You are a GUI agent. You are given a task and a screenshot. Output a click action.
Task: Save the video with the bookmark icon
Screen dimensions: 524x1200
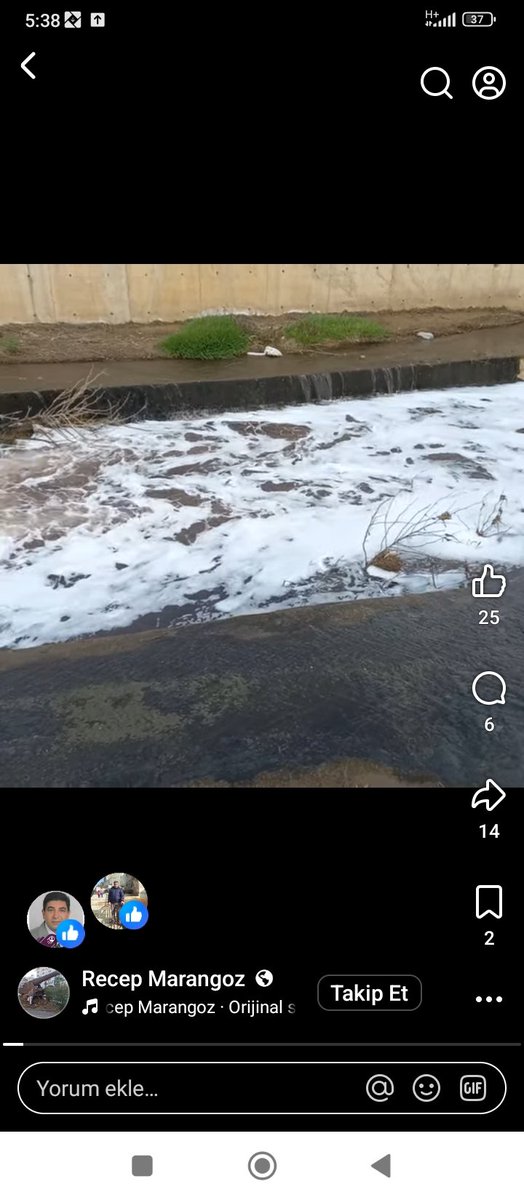point(488,902)
